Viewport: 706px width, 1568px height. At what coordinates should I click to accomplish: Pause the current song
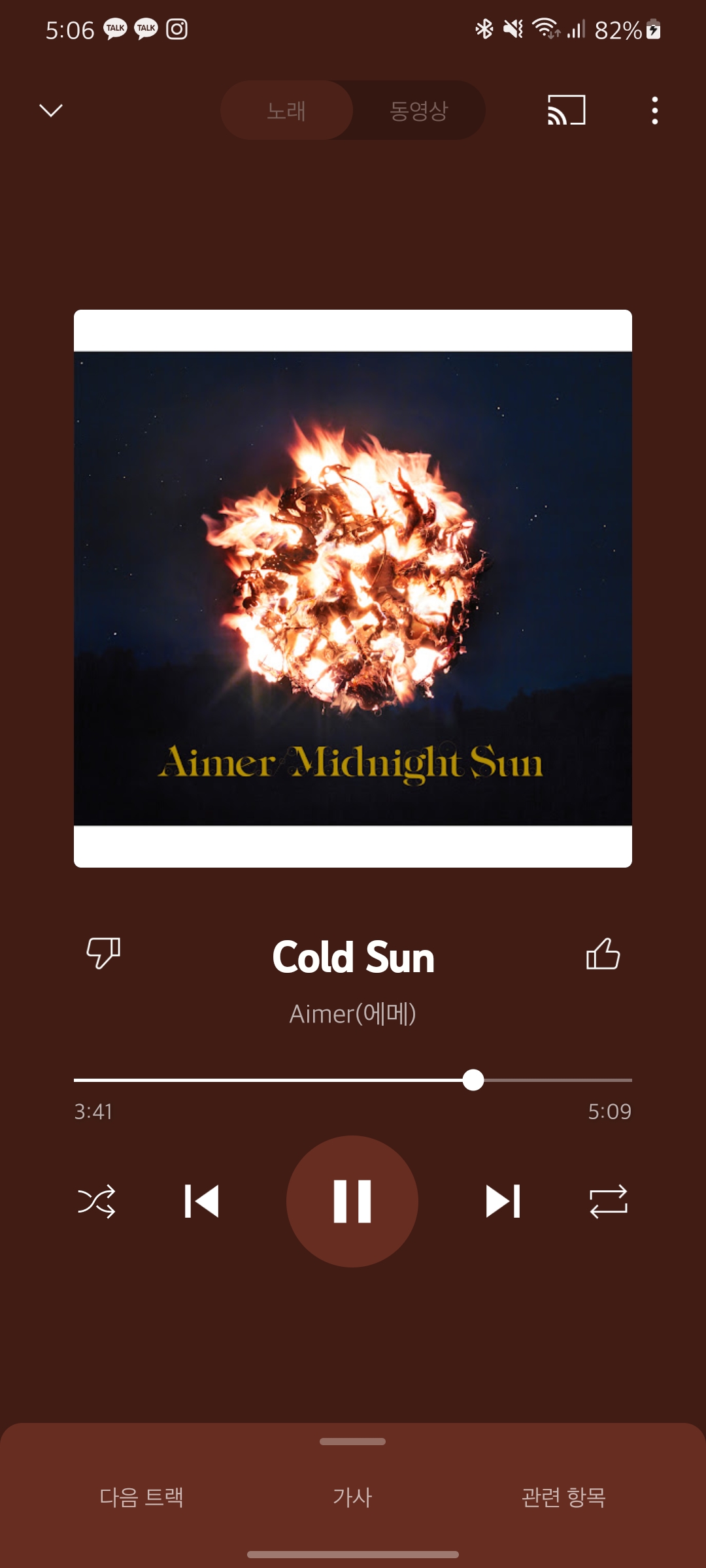pyautogui.click(x=352, y=1201)
